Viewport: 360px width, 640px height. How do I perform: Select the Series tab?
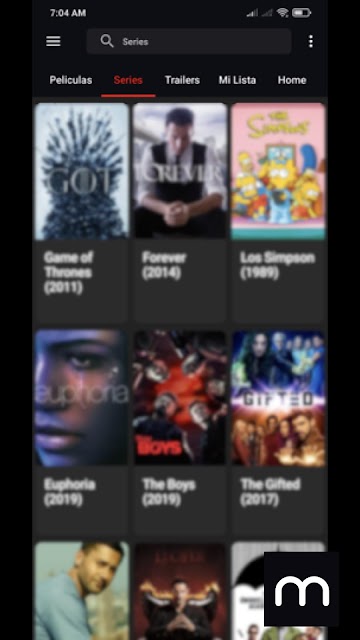point(128,80)
